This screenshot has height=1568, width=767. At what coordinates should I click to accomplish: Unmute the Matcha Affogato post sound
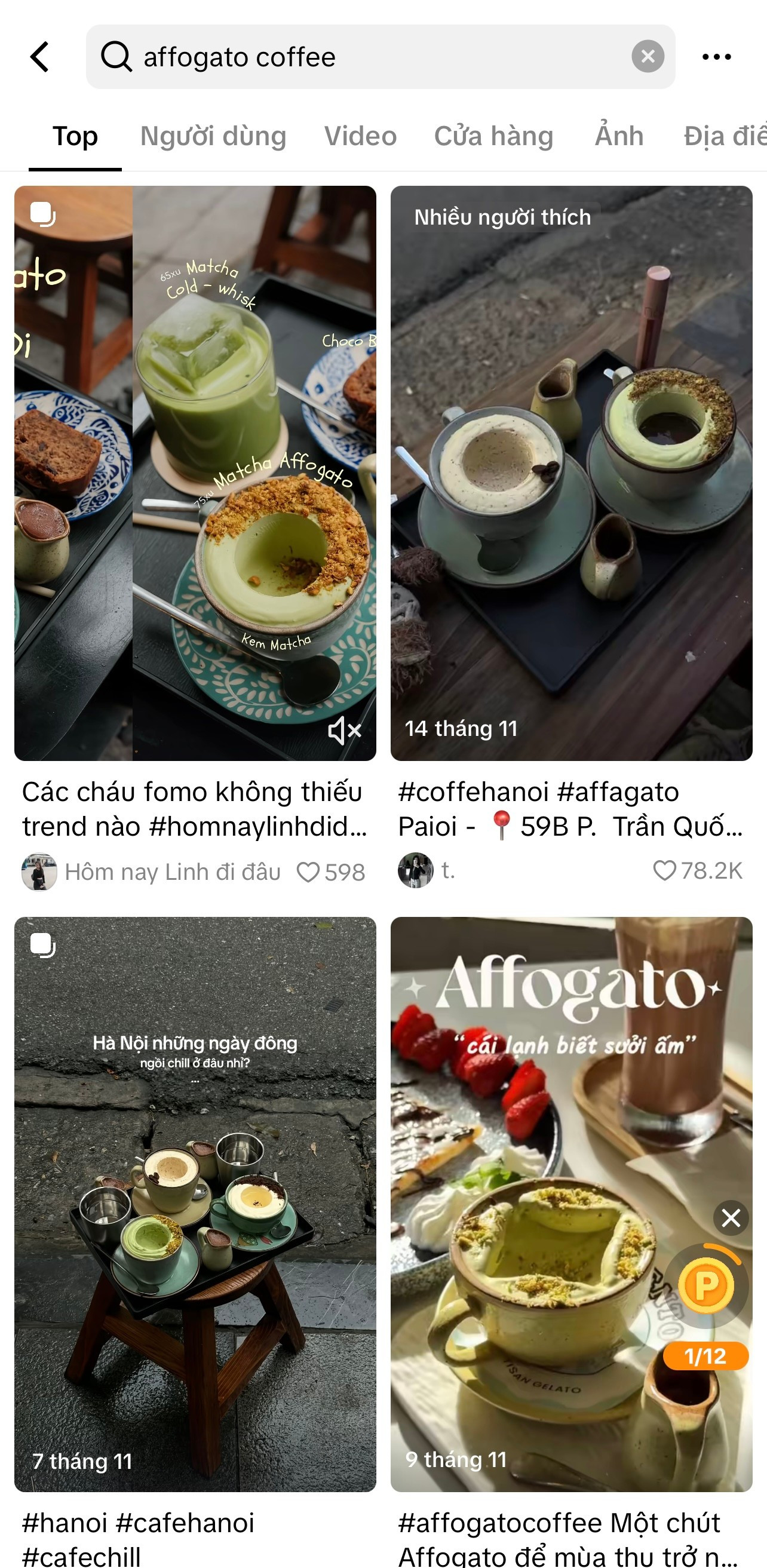coord(345,731)
